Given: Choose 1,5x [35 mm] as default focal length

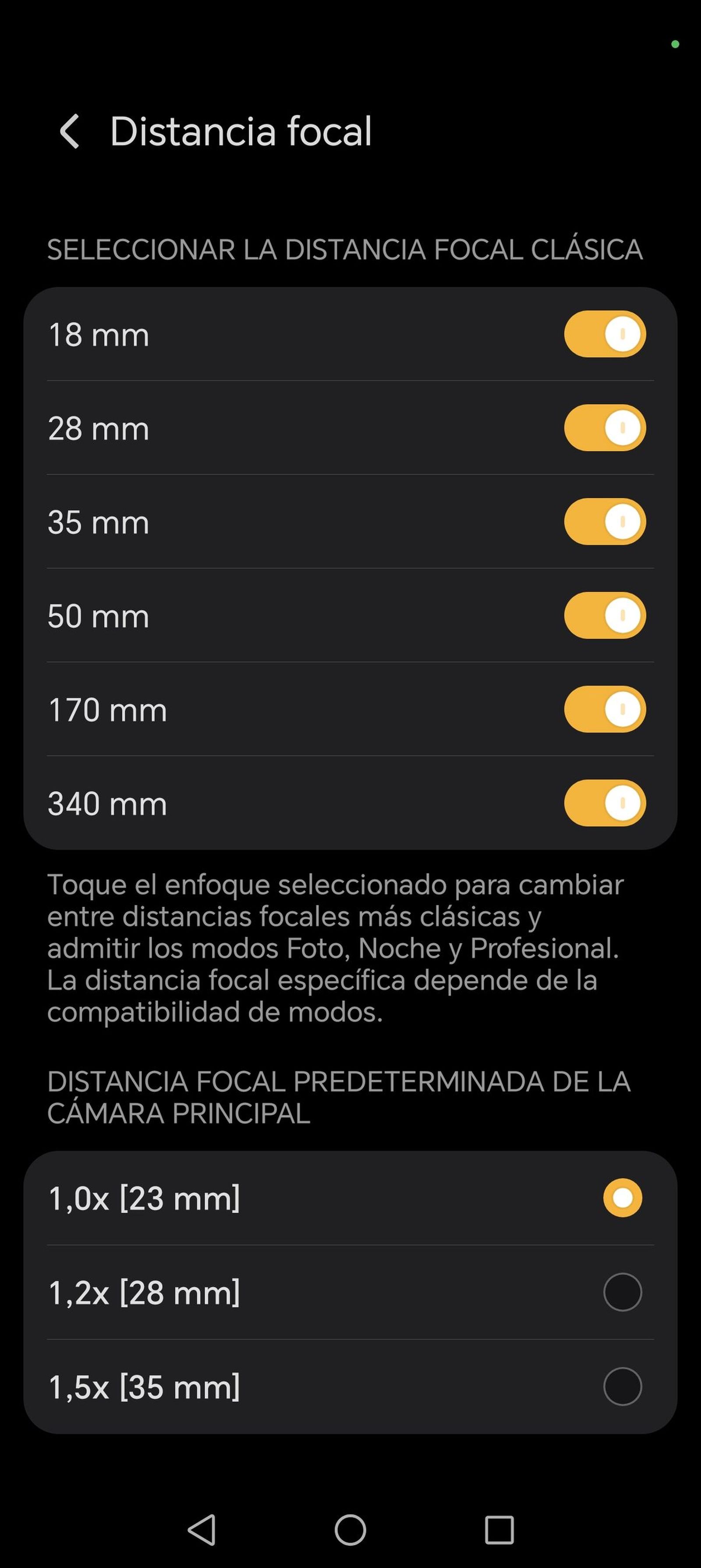Looking at the screenshot, I should tap(622, 1387).
